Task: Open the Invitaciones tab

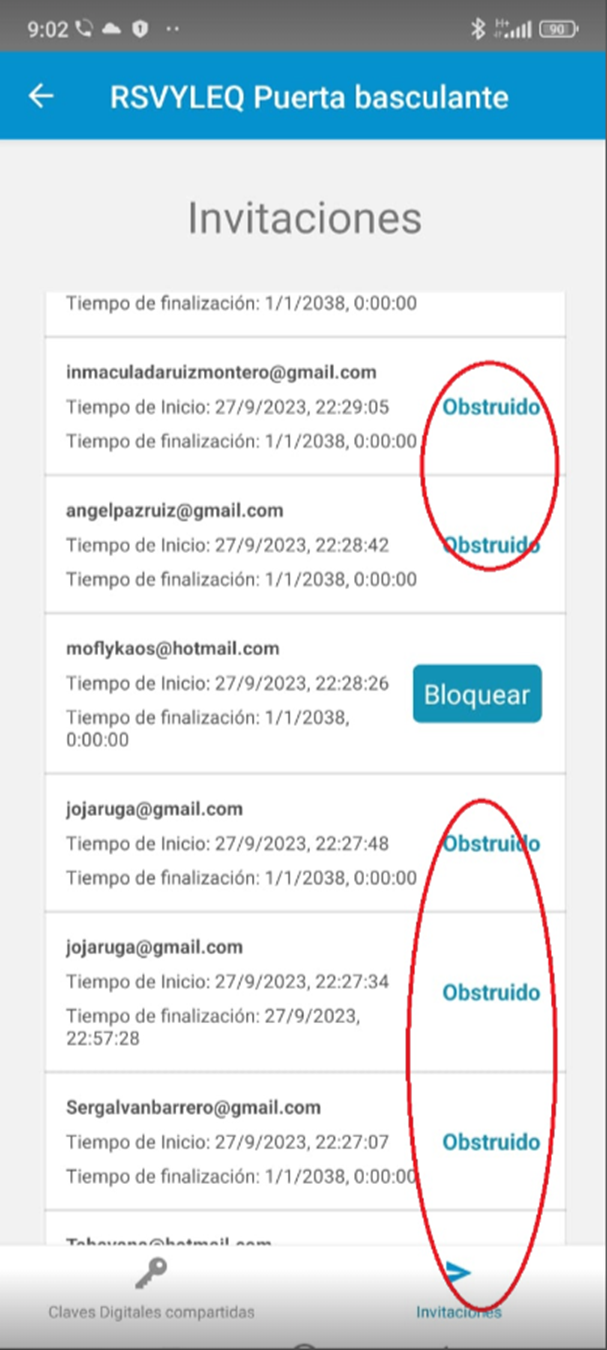Action: click(458, 1289)
